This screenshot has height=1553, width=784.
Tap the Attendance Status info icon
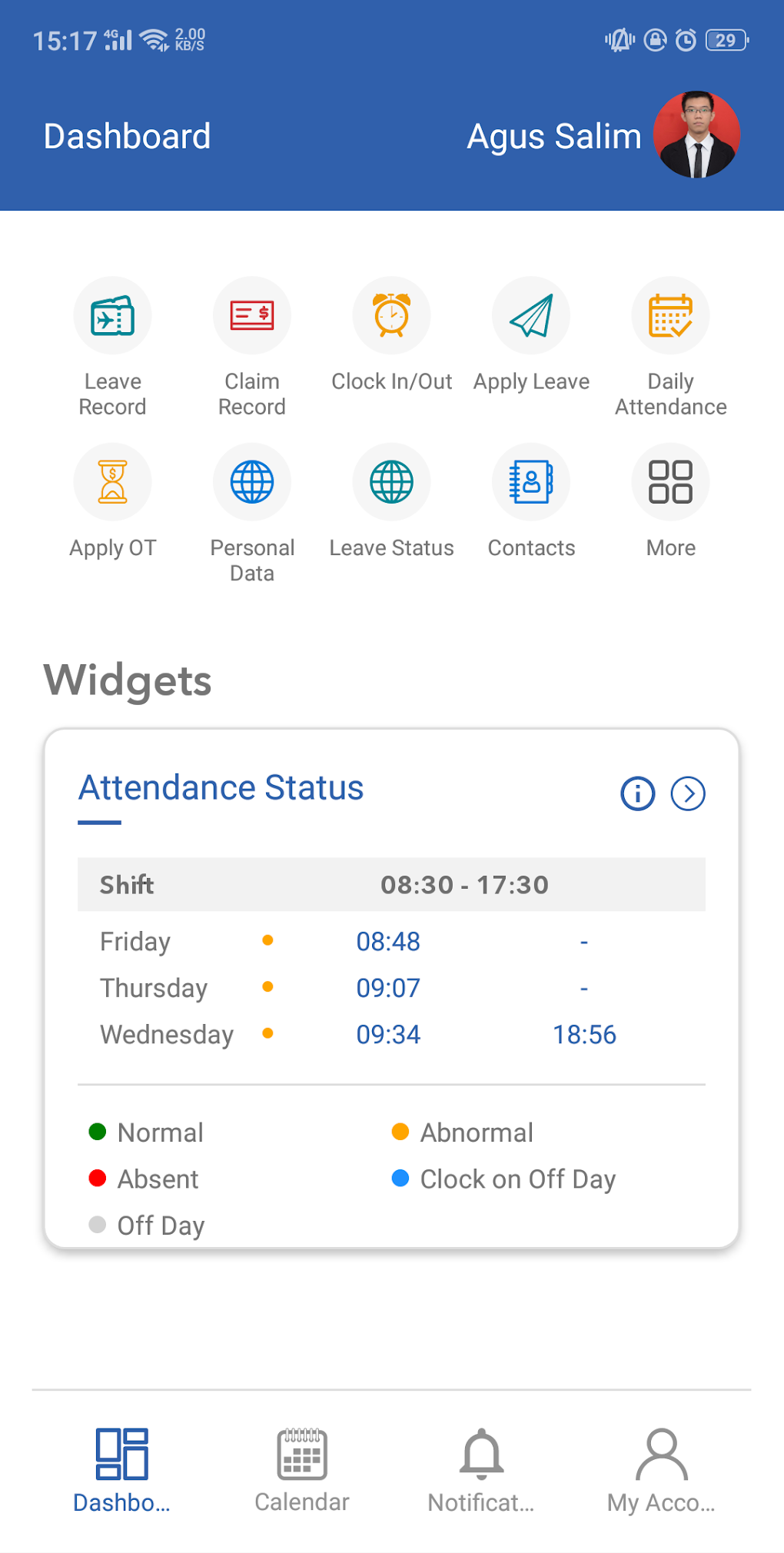point(636,793)
